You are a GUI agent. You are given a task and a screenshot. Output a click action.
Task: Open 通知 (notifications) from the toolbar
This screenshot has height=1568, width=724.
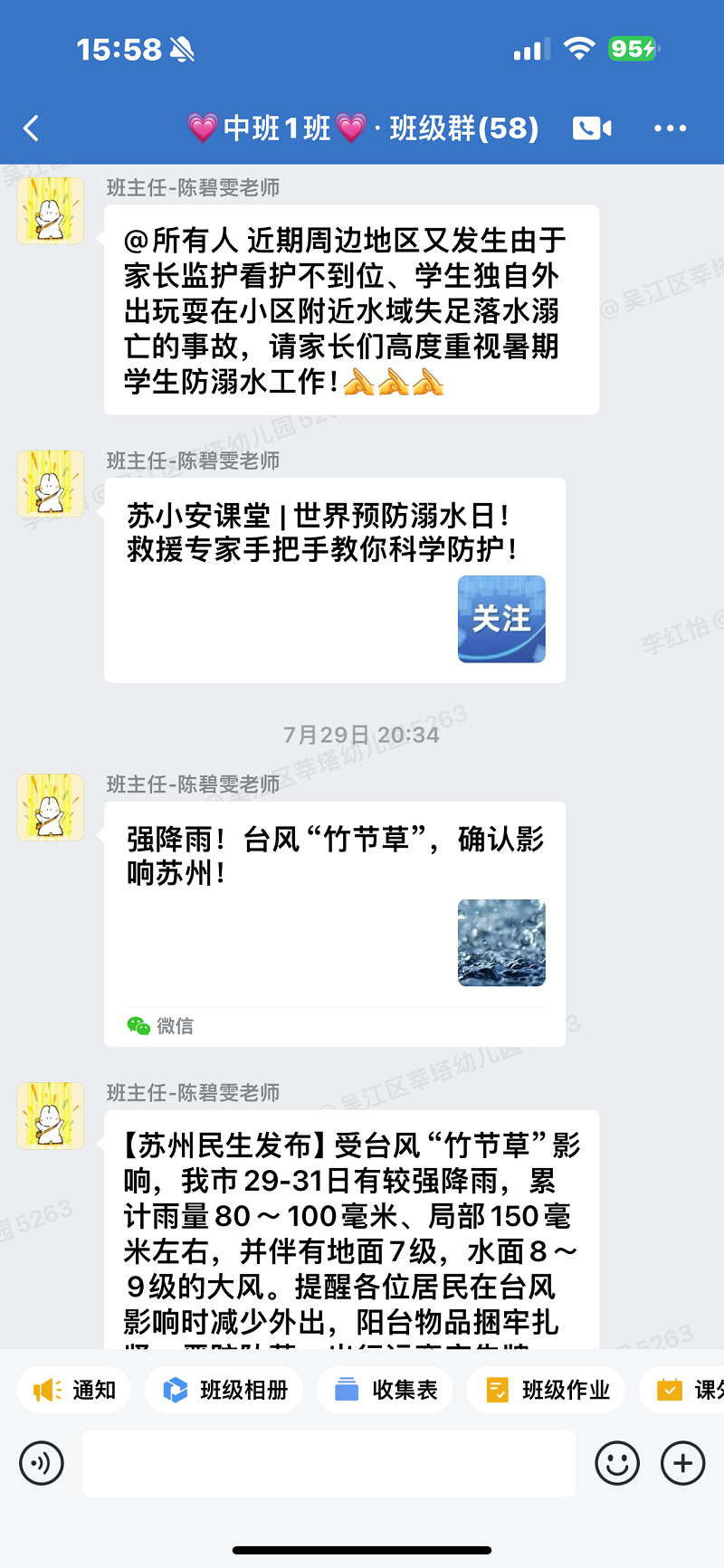click(x=73, y=1390)
